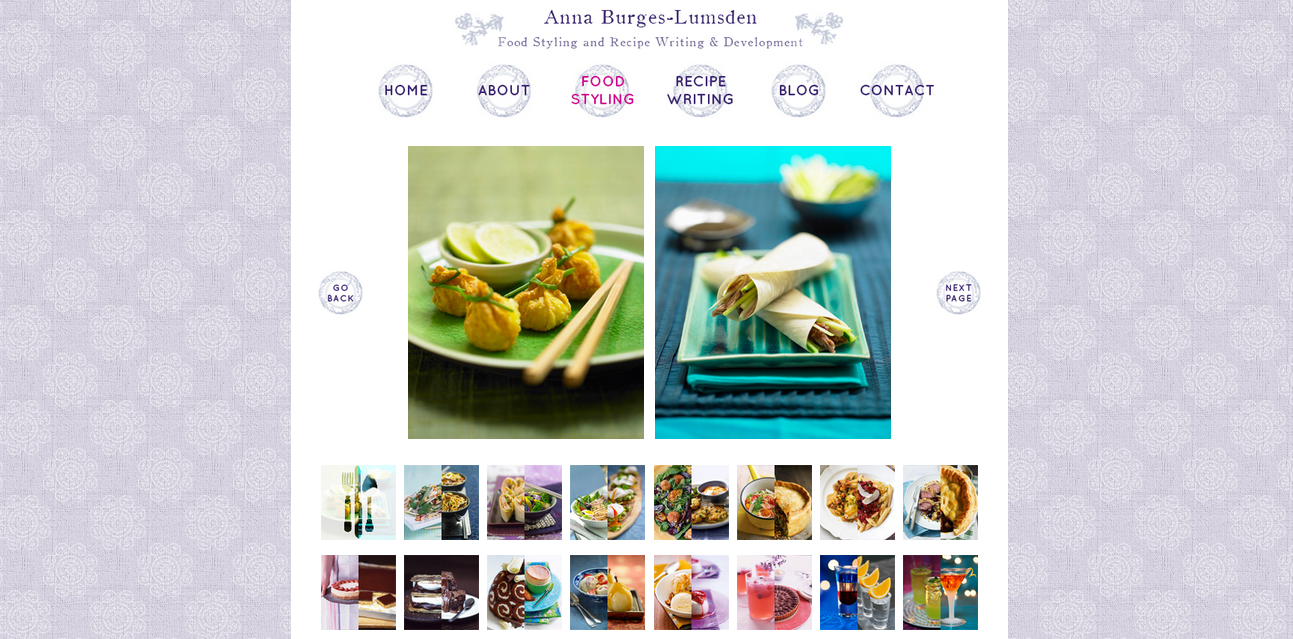View the soup bowl and pie thumbnail
The height and width of the screenshot is (639, 1293).
pyautogui.click(x=774, y=502)
